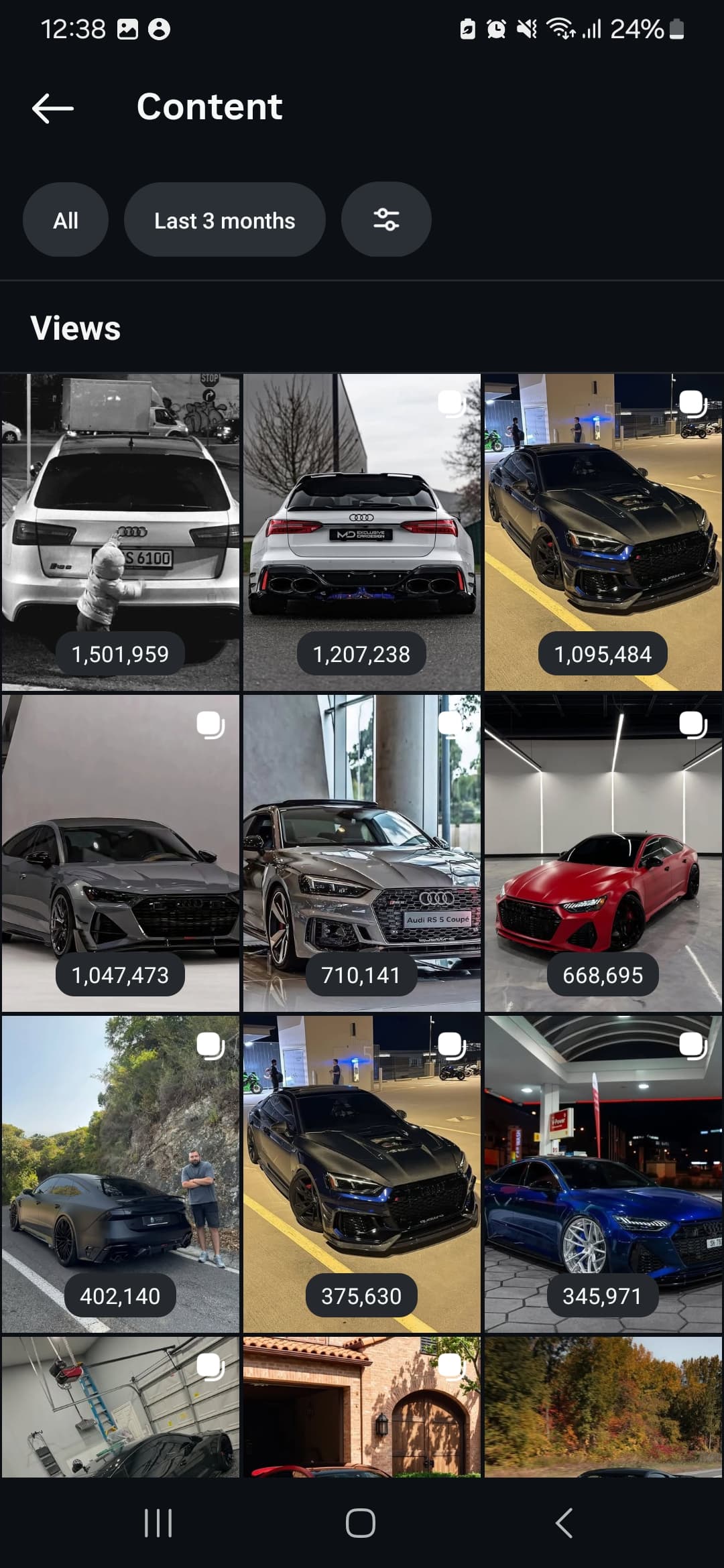Open the post with 345,971 views
The height and width of the screenshot is (1568, 724).
[603, 1174]
